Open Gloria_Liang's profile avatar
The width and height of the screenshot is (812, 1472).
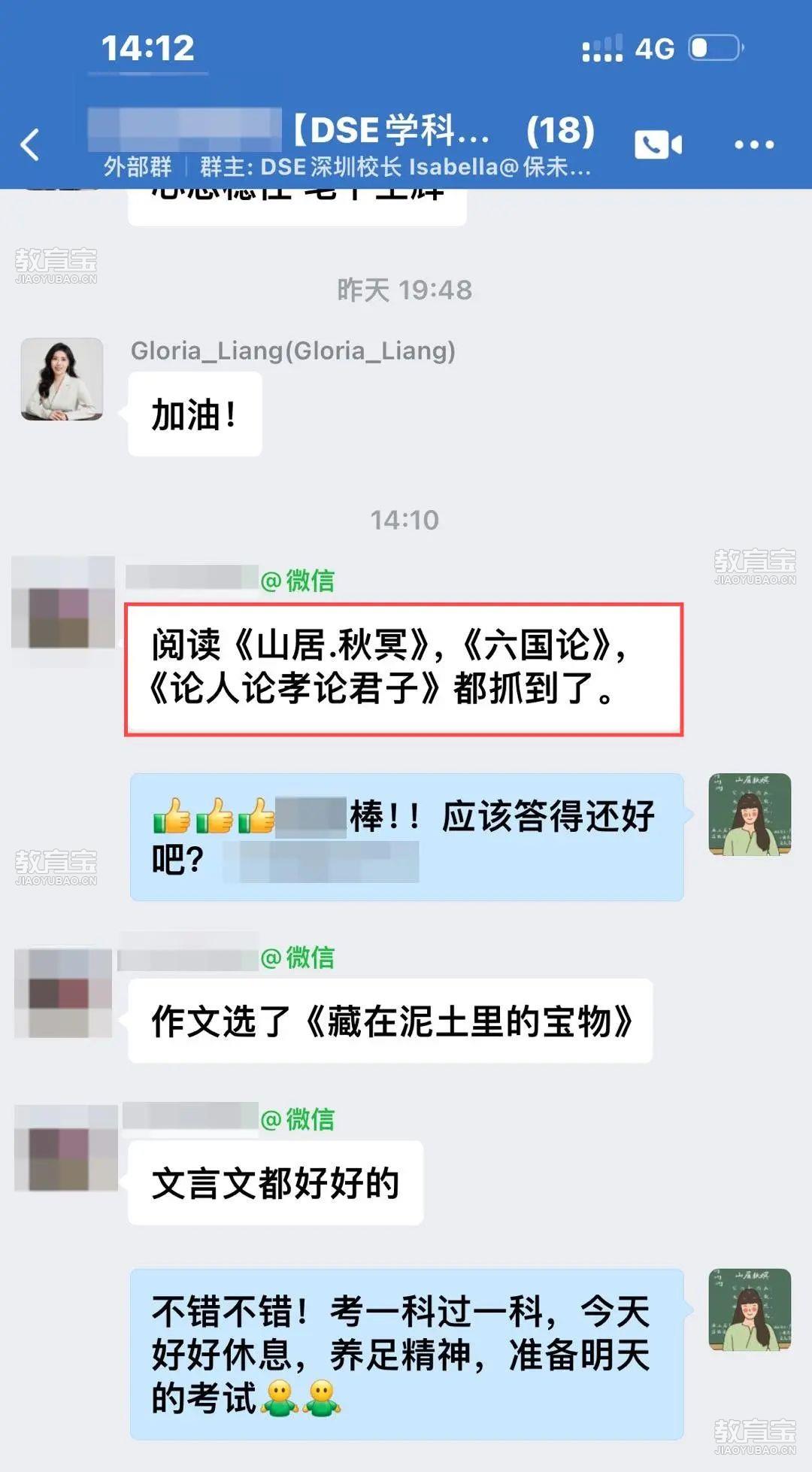(62, 379)
